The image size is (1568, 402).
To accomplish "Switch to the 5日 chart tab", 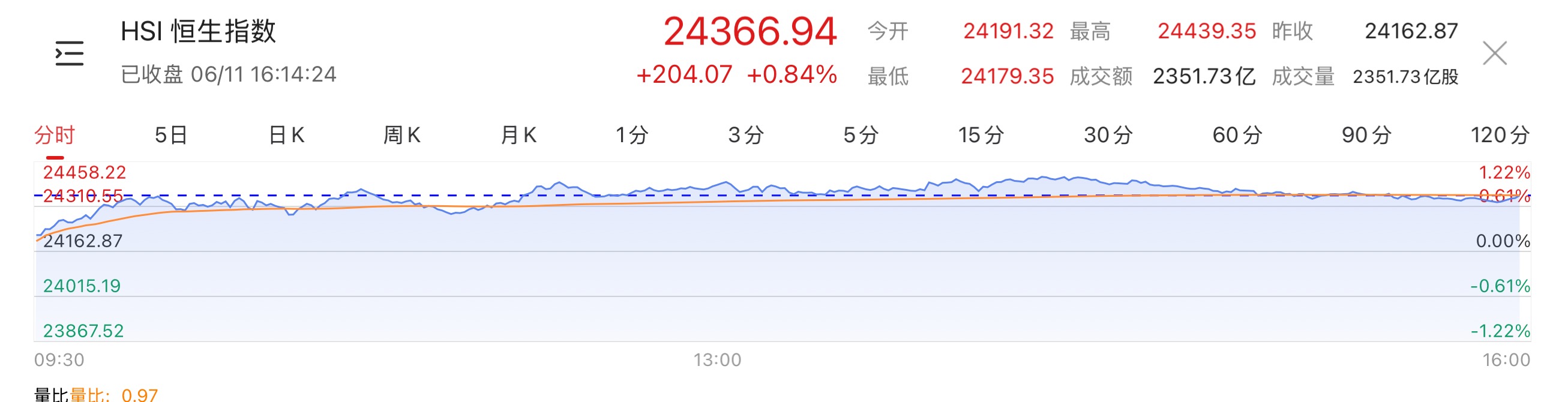I will click(x=170, y=135).
